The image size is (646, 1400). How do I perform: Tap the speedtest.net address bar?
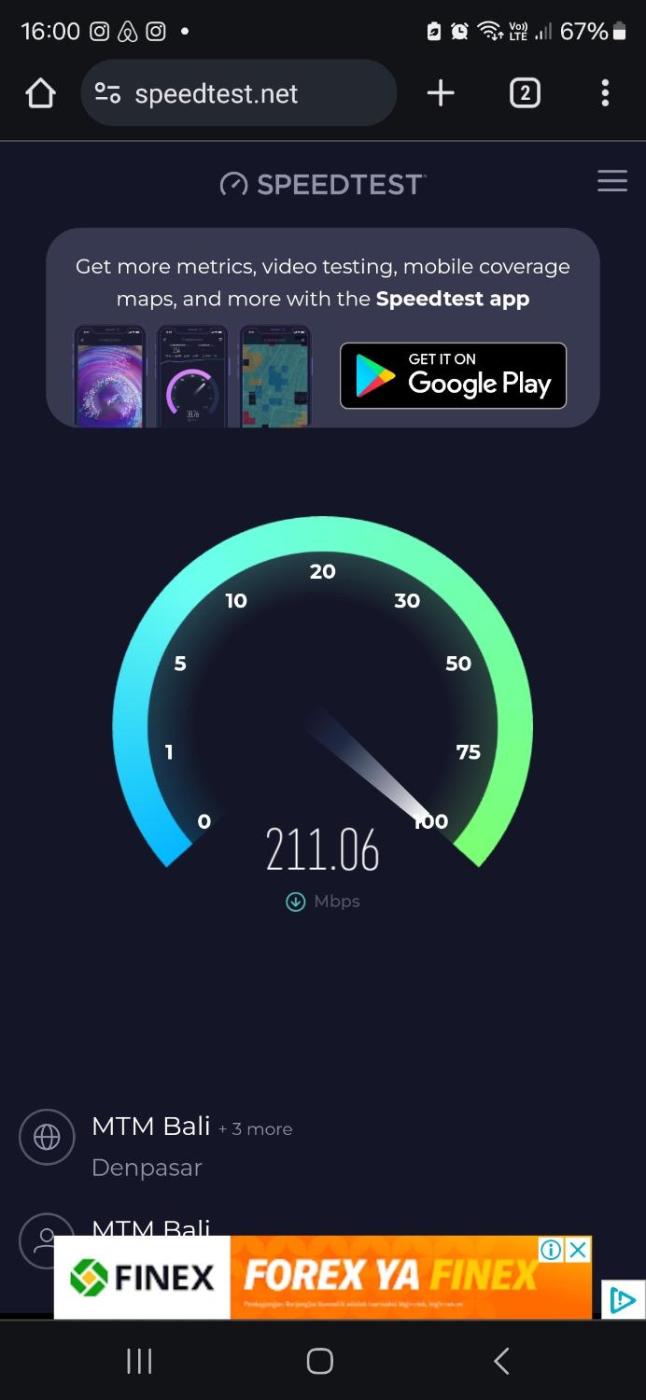click(x=238, y=94)
